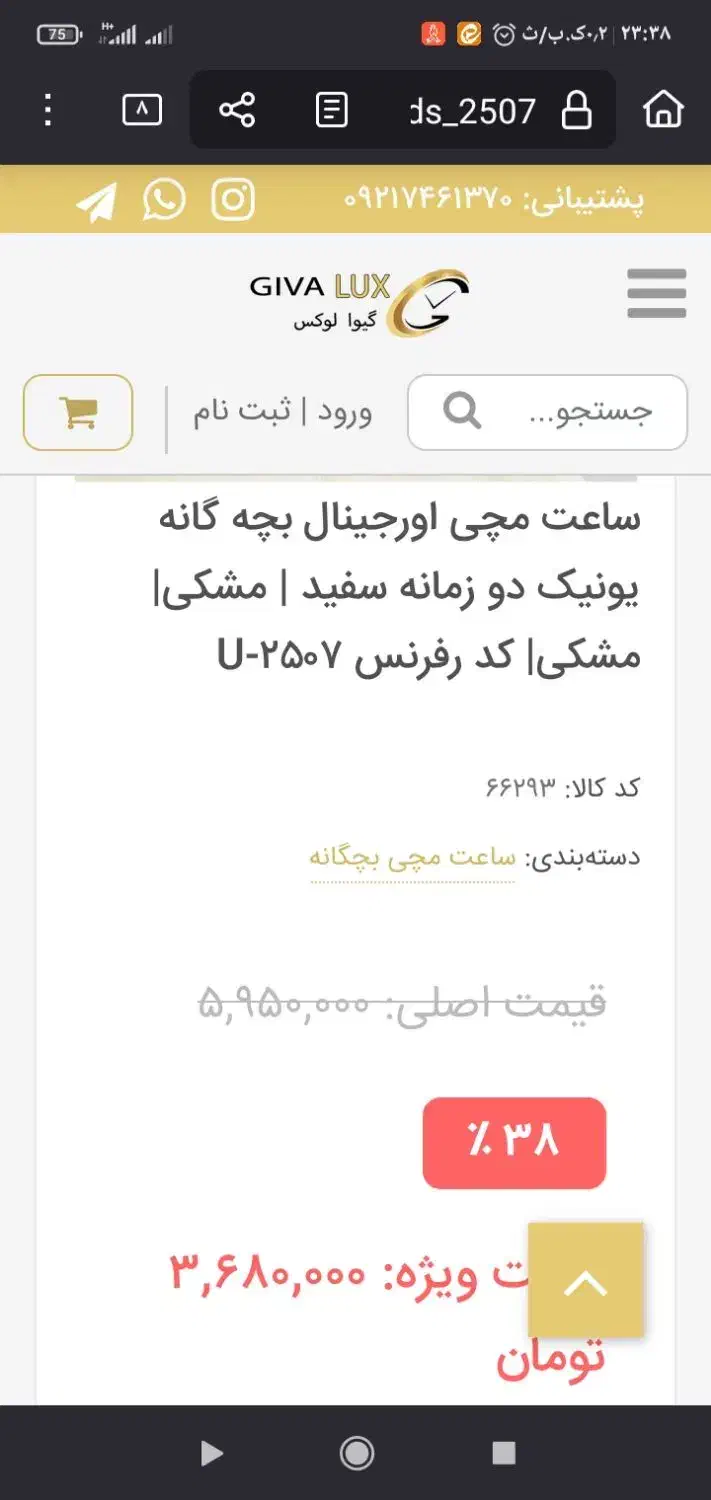Open the shopping cart
711x1500 pixels.
(x=78, y=412)
